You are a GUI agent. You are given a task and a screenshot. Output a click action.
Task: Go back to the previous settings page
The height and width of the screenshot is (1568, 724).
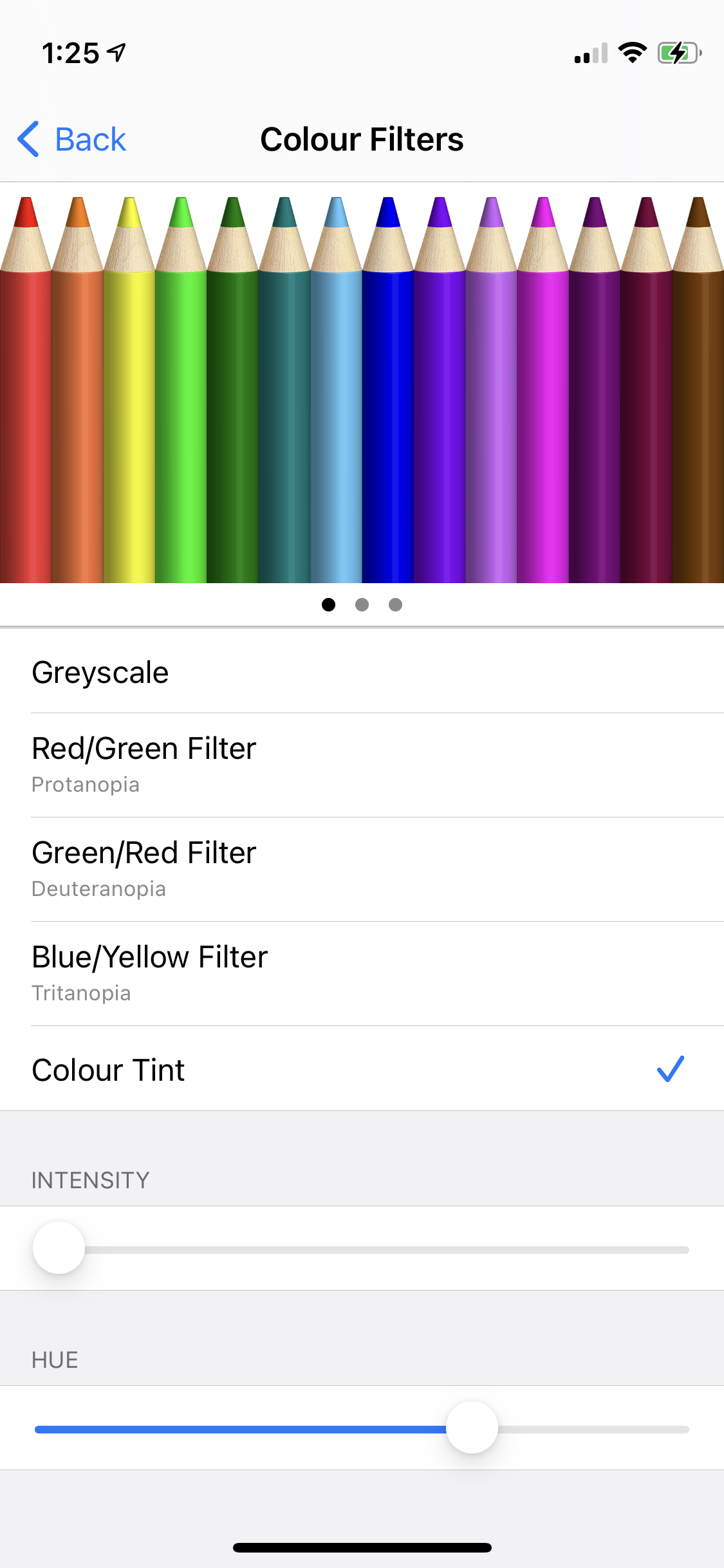(x=72, y=139)
